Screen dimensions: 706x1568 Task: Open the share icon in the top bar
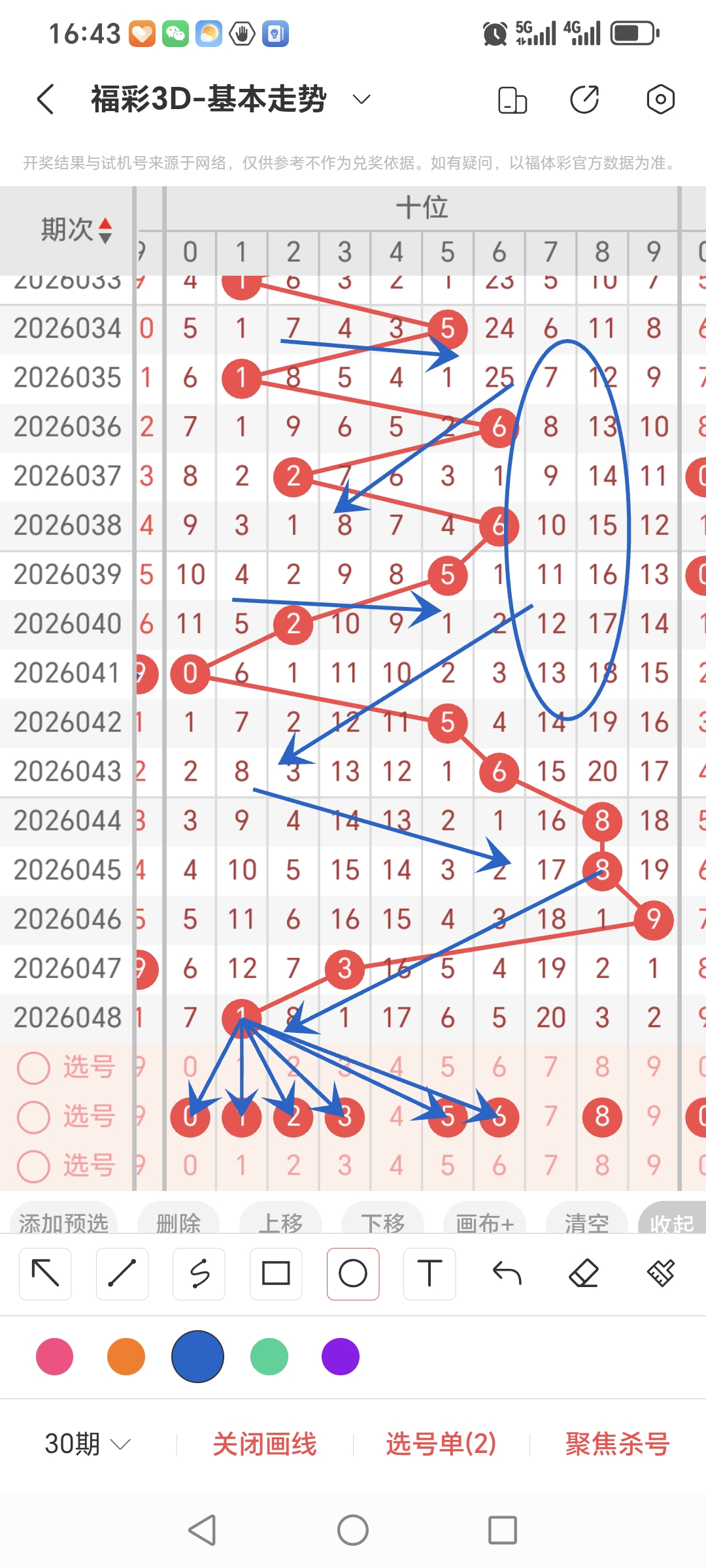(x=584, y=99)
